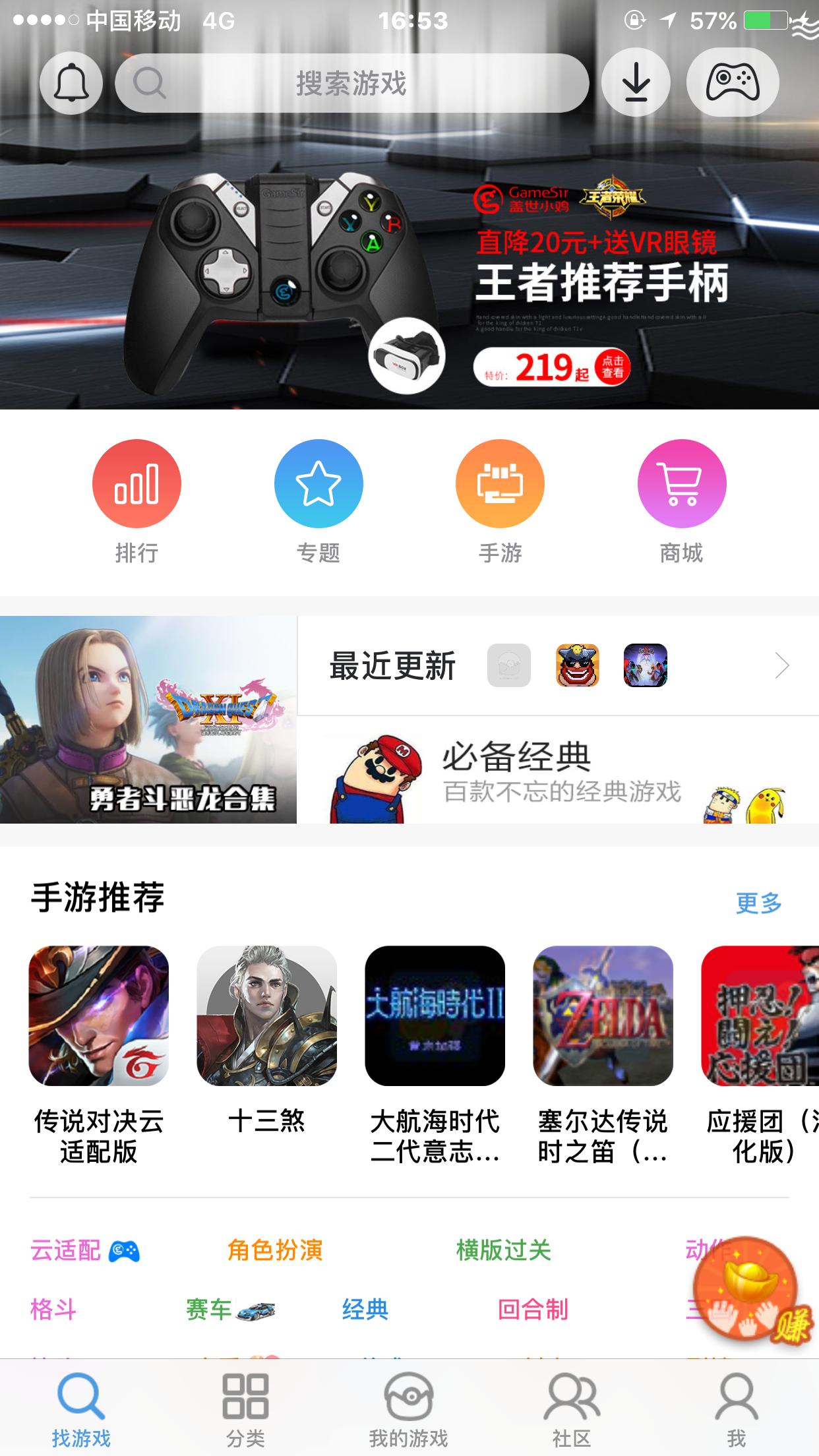Screen dimensions: 819x1456
Task: Open the gamepad controller icon
Action: click(x=732, y=84)
